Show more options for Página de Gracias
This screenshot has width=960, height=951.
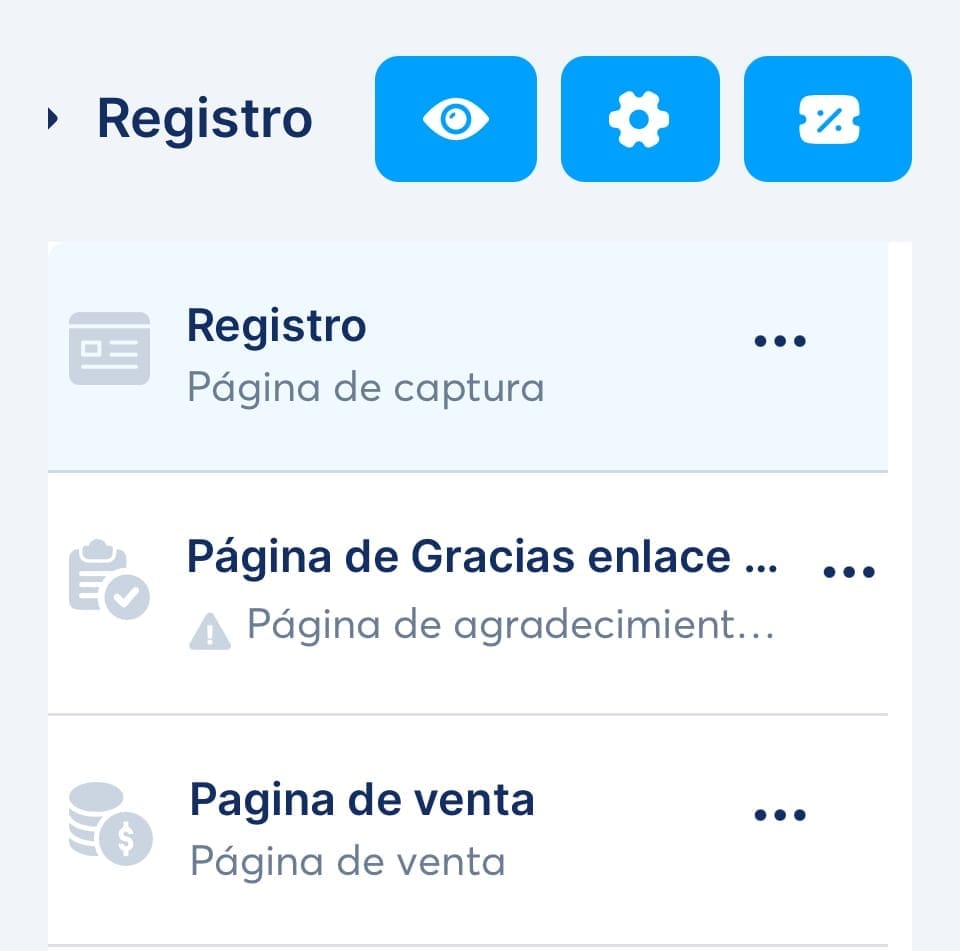pos(848,573)
